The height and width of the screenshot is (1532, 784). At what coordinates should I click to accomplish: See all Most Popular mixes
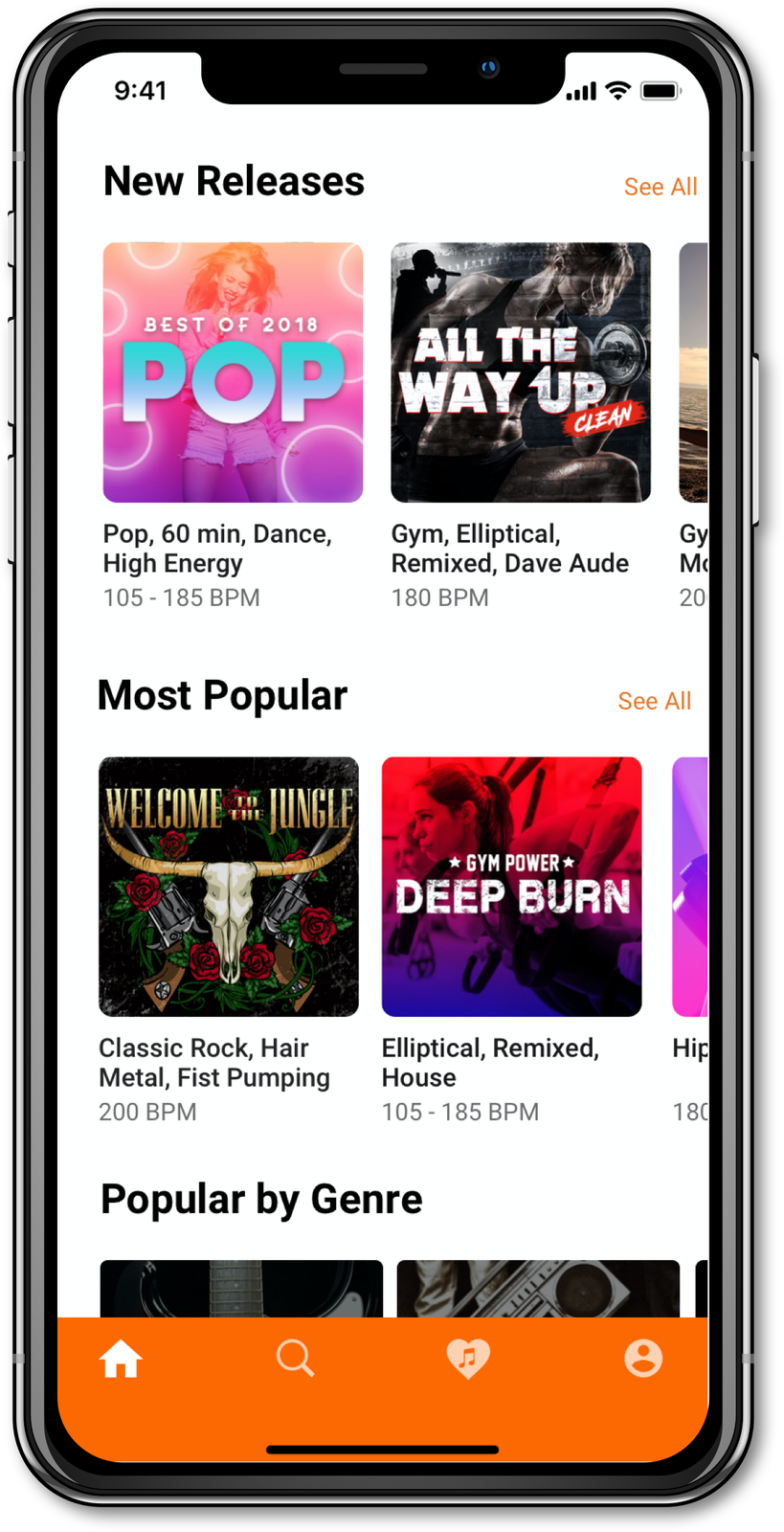[654, 701]
